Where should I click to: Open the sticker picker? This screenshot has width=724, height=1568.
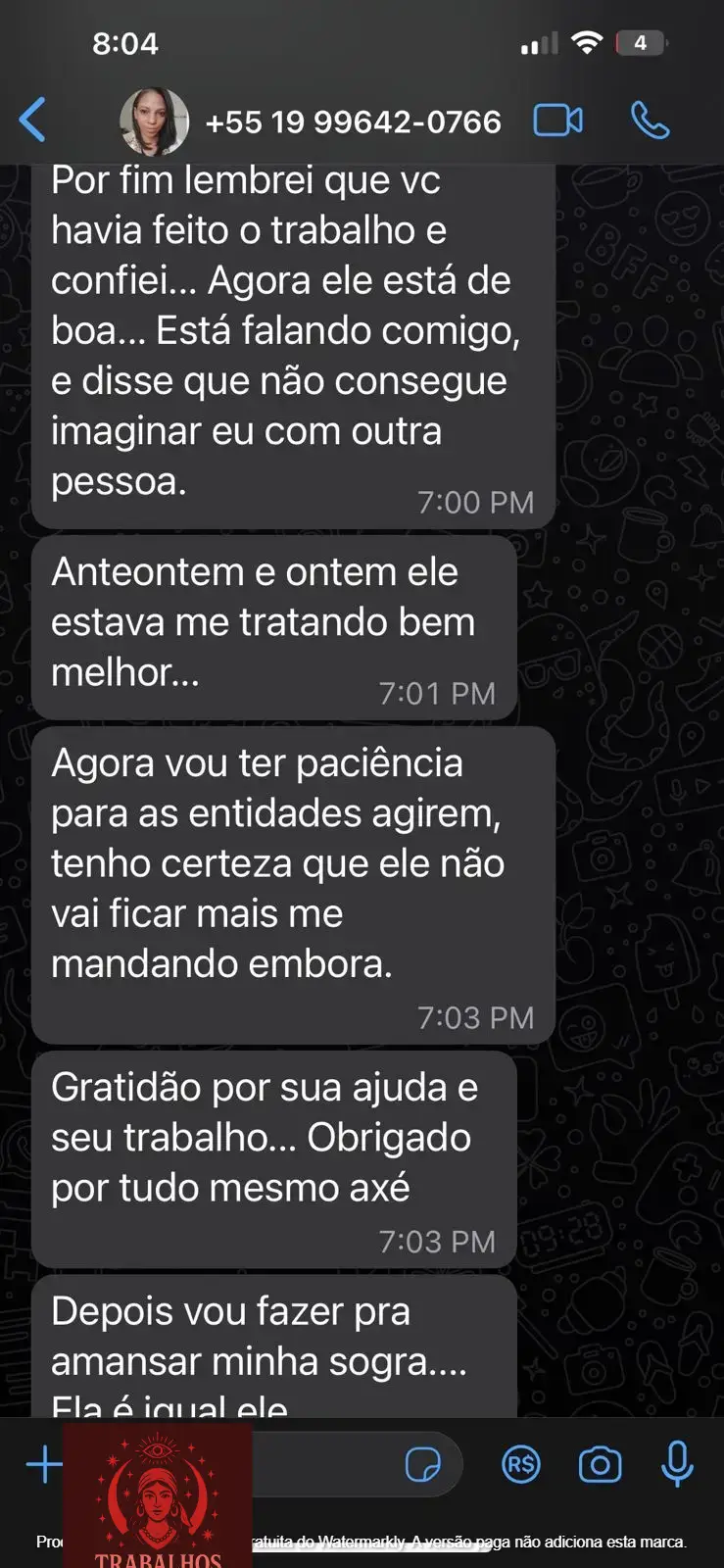(x=422, y=1465)
